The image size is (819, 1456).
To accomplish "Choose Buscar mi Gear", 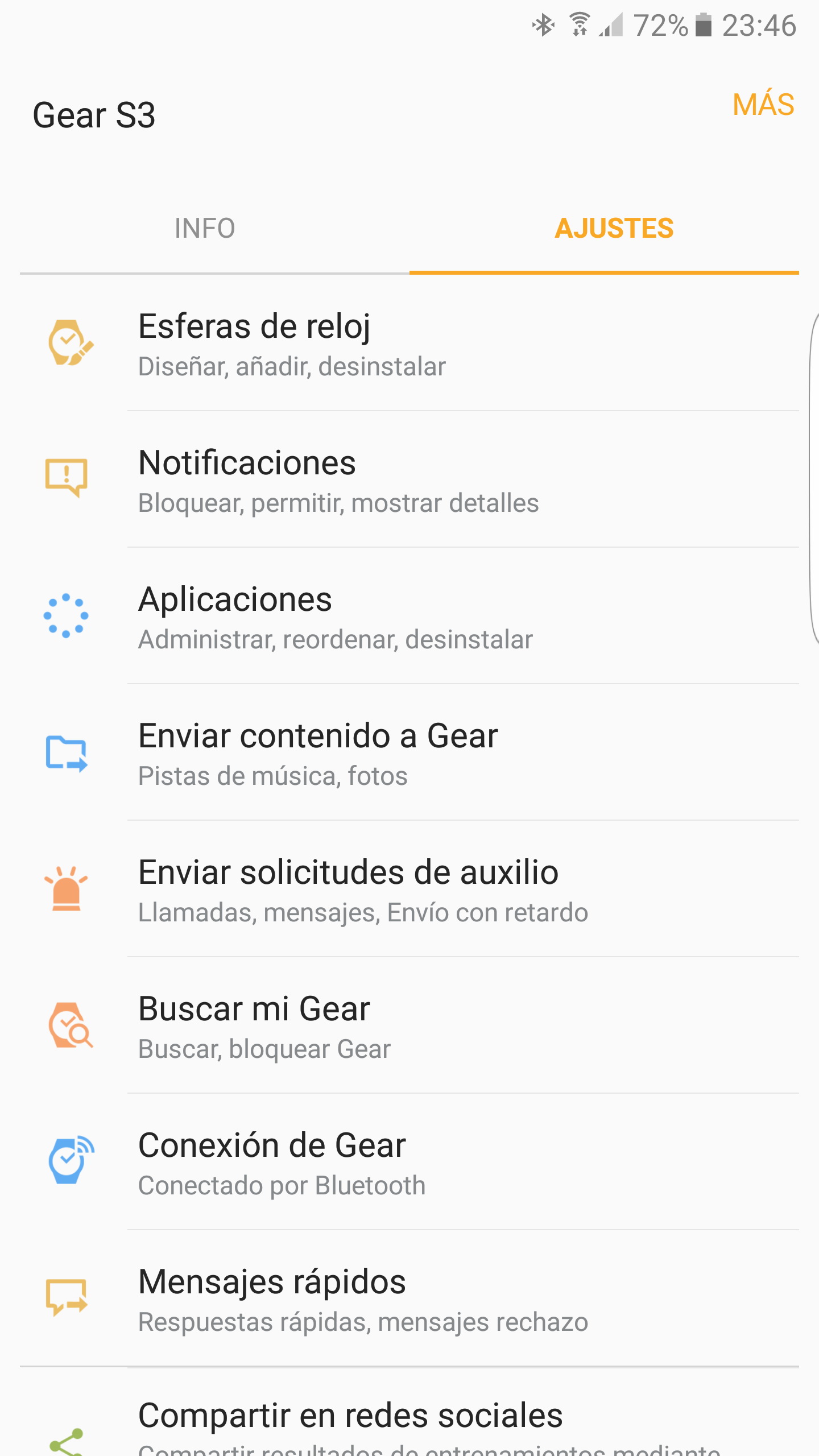I will [409, 1026].
